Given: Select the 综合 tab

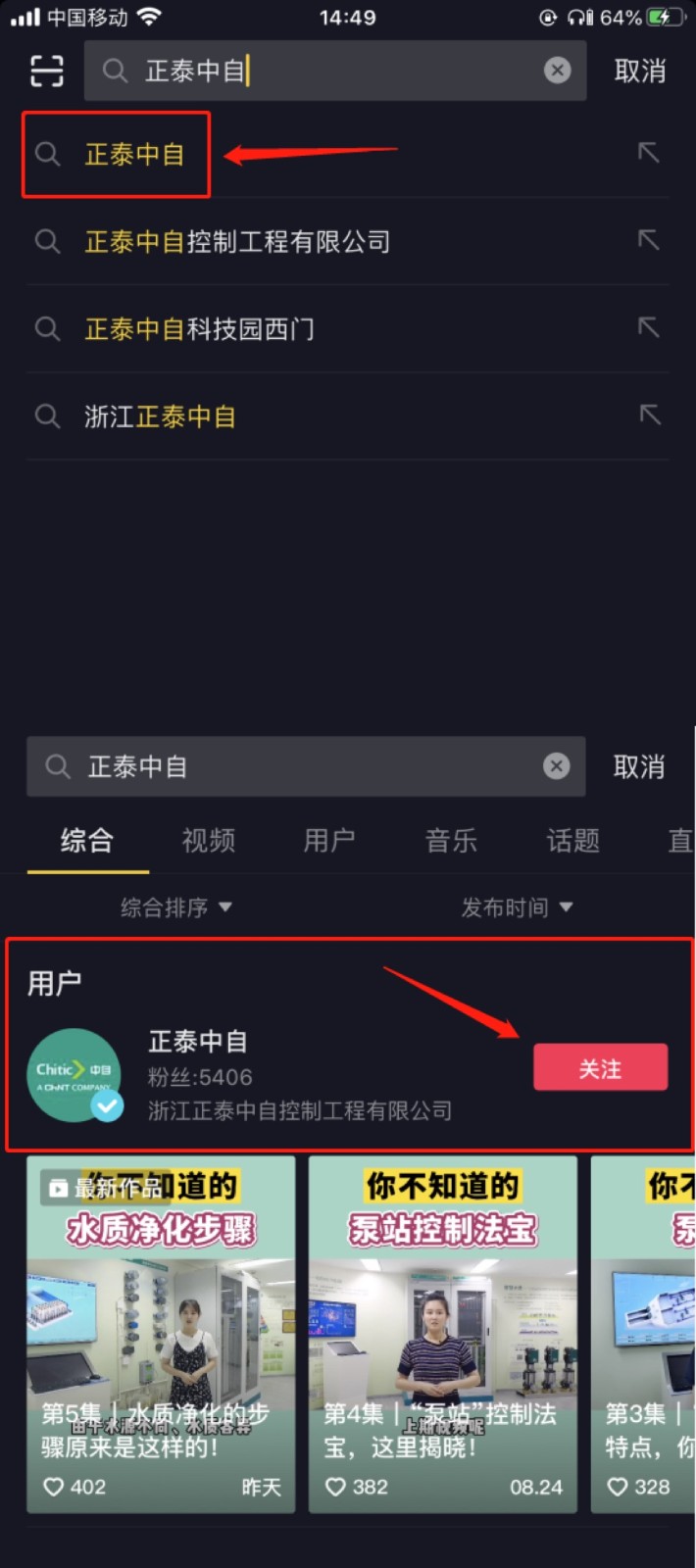Looking at the screenshot, I should click(87, 841).
